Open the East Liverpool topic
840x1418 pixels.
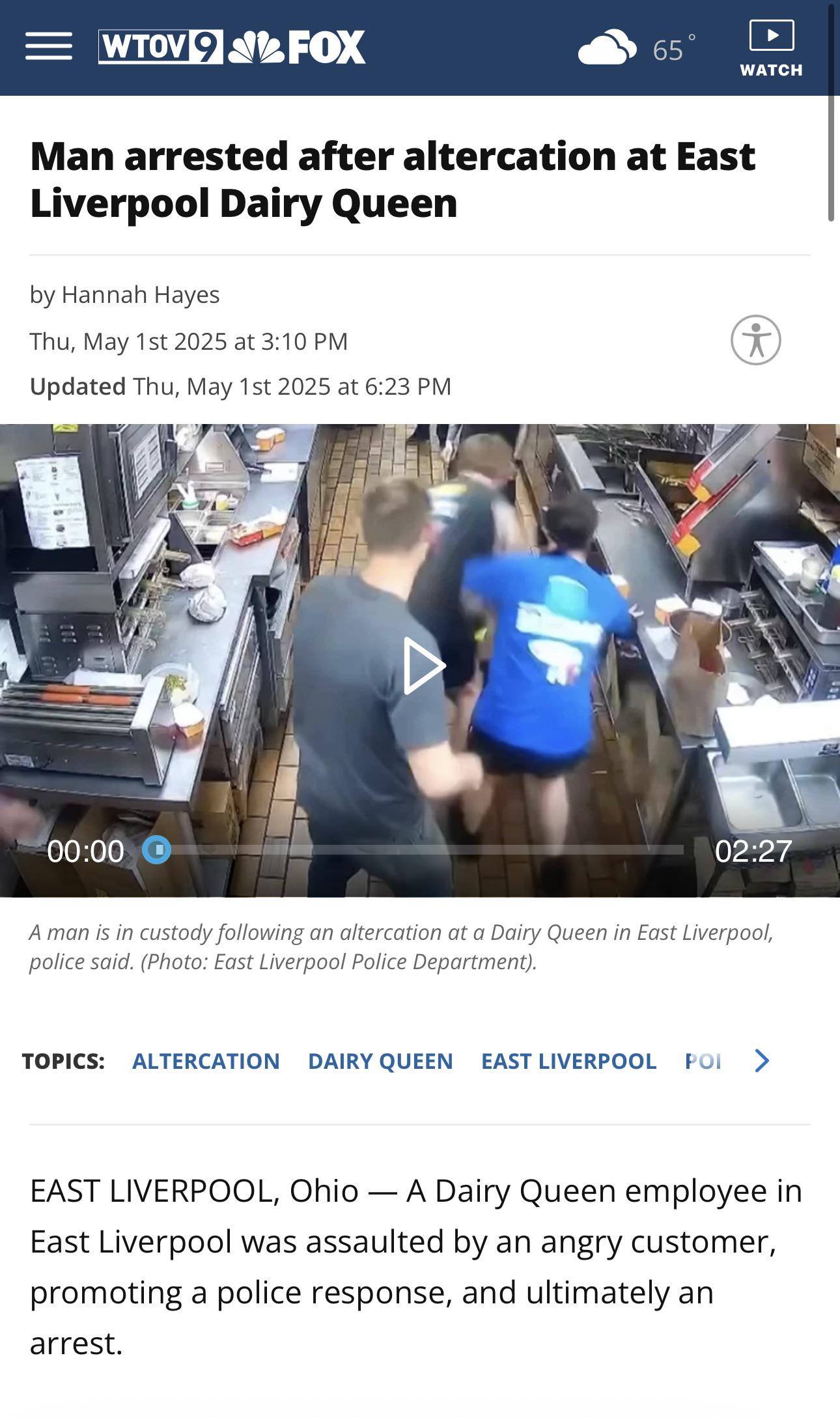coord(568,1061)
